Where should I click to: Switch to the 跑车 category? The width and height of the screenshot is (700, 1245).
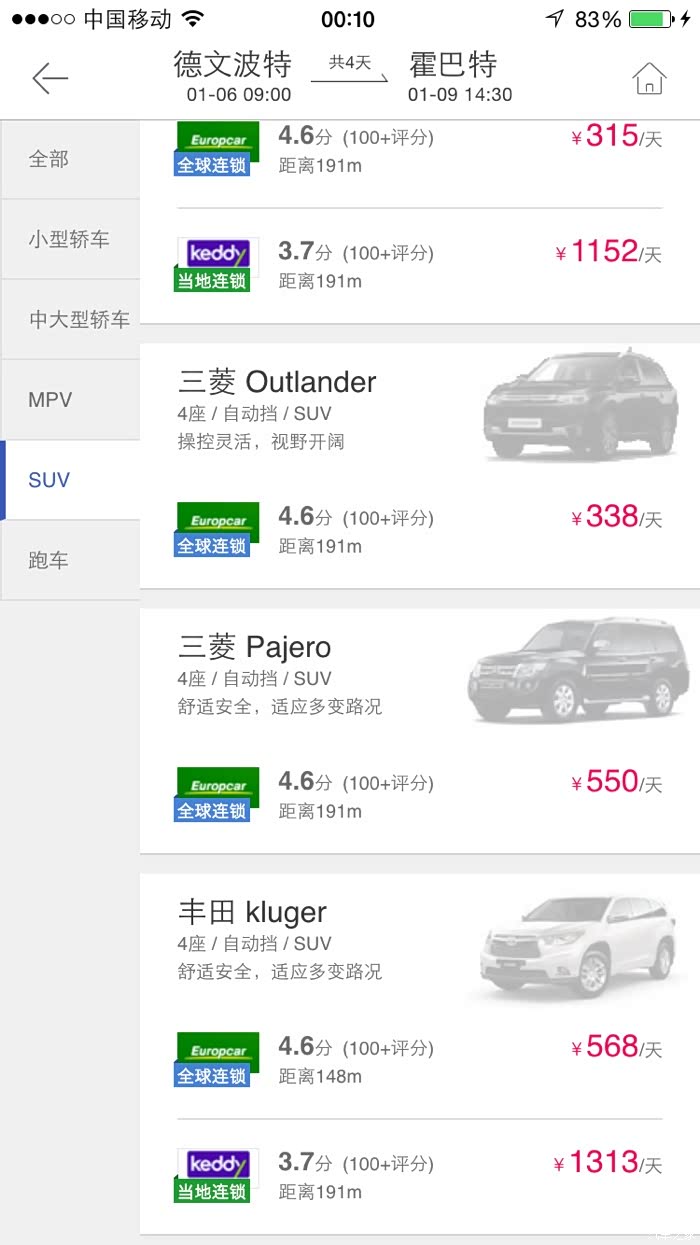(x=70, y=560)
